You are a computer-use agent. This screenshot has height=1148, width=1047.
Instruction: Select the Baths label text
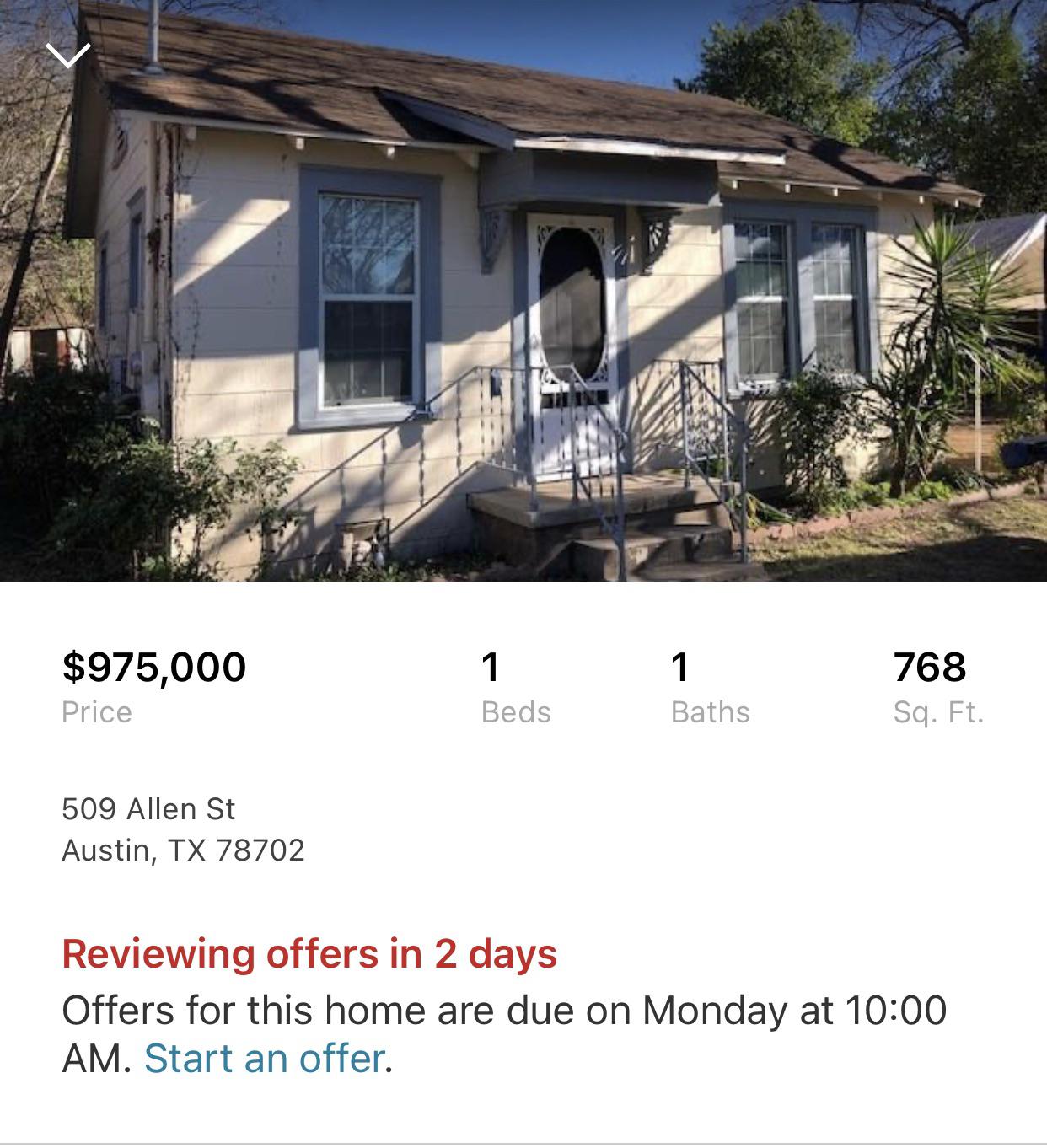click(710, 713)
